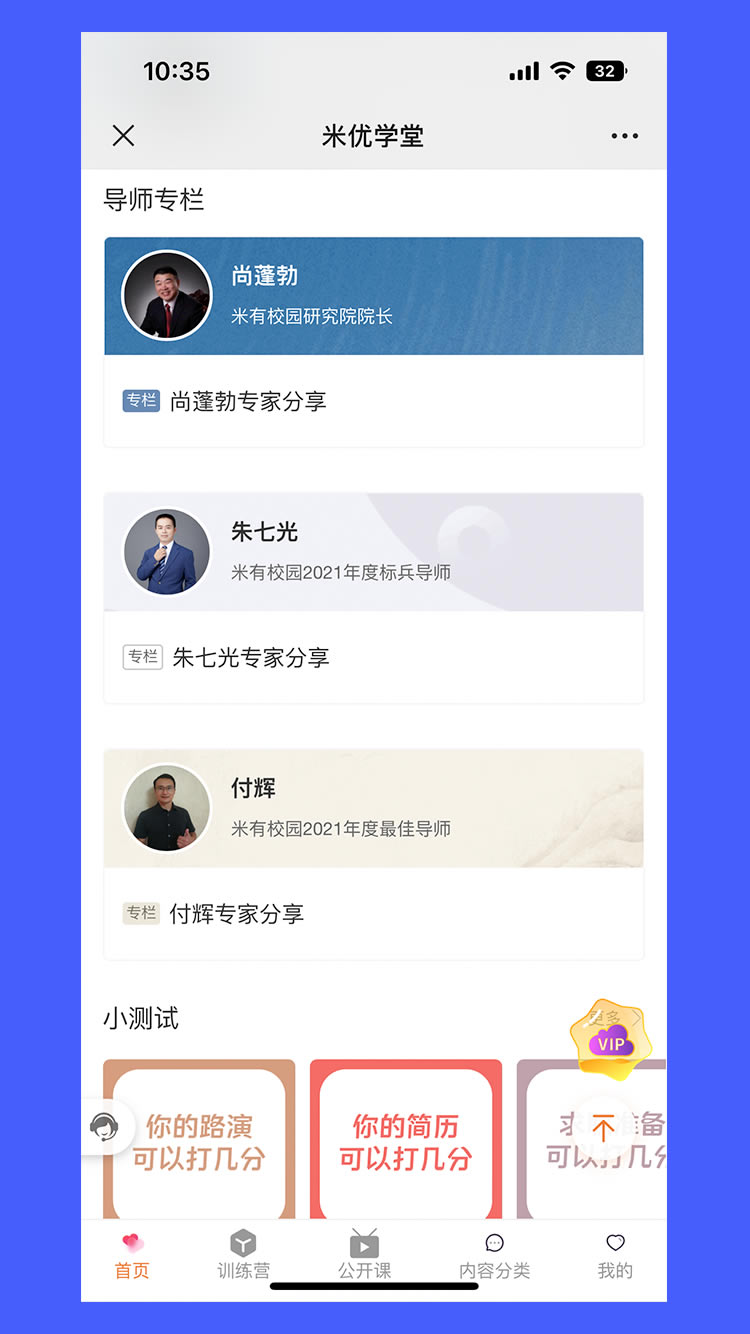Jump back to top with arrow button
This screenshot has height=1334, width=750.
[x=602, y=1129]
